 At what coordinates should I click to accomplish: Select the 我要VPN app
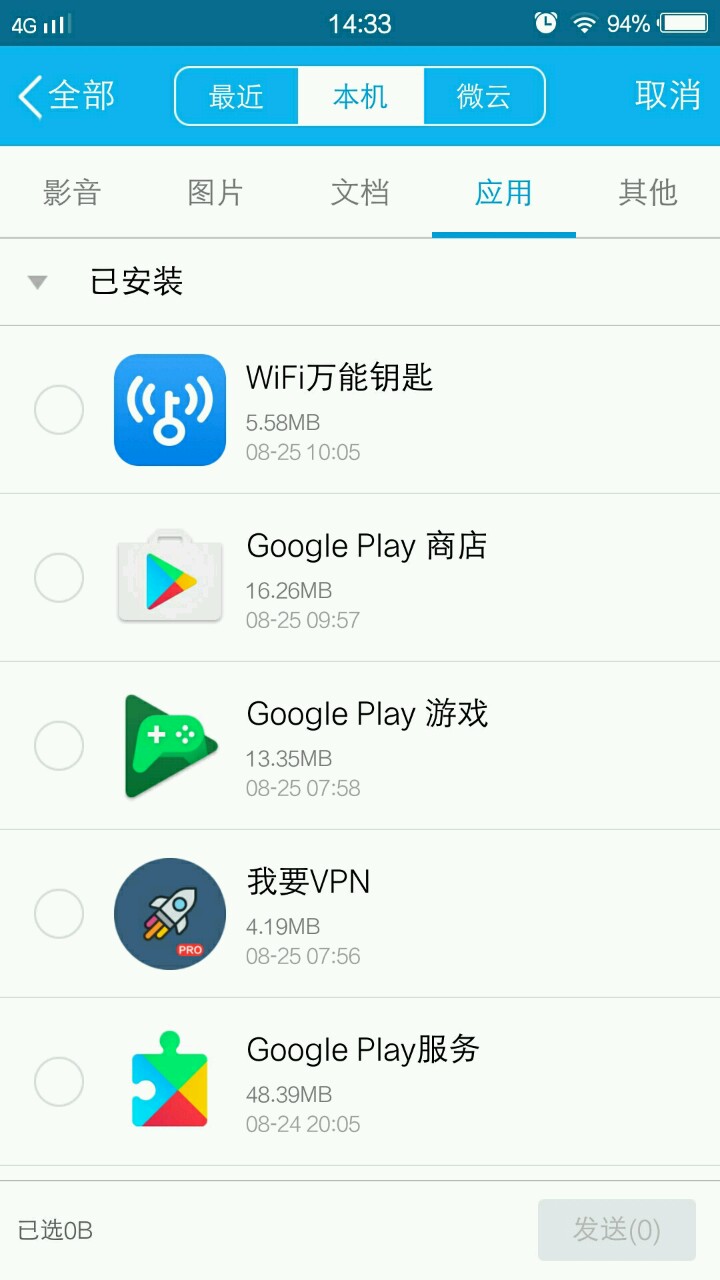59,914
